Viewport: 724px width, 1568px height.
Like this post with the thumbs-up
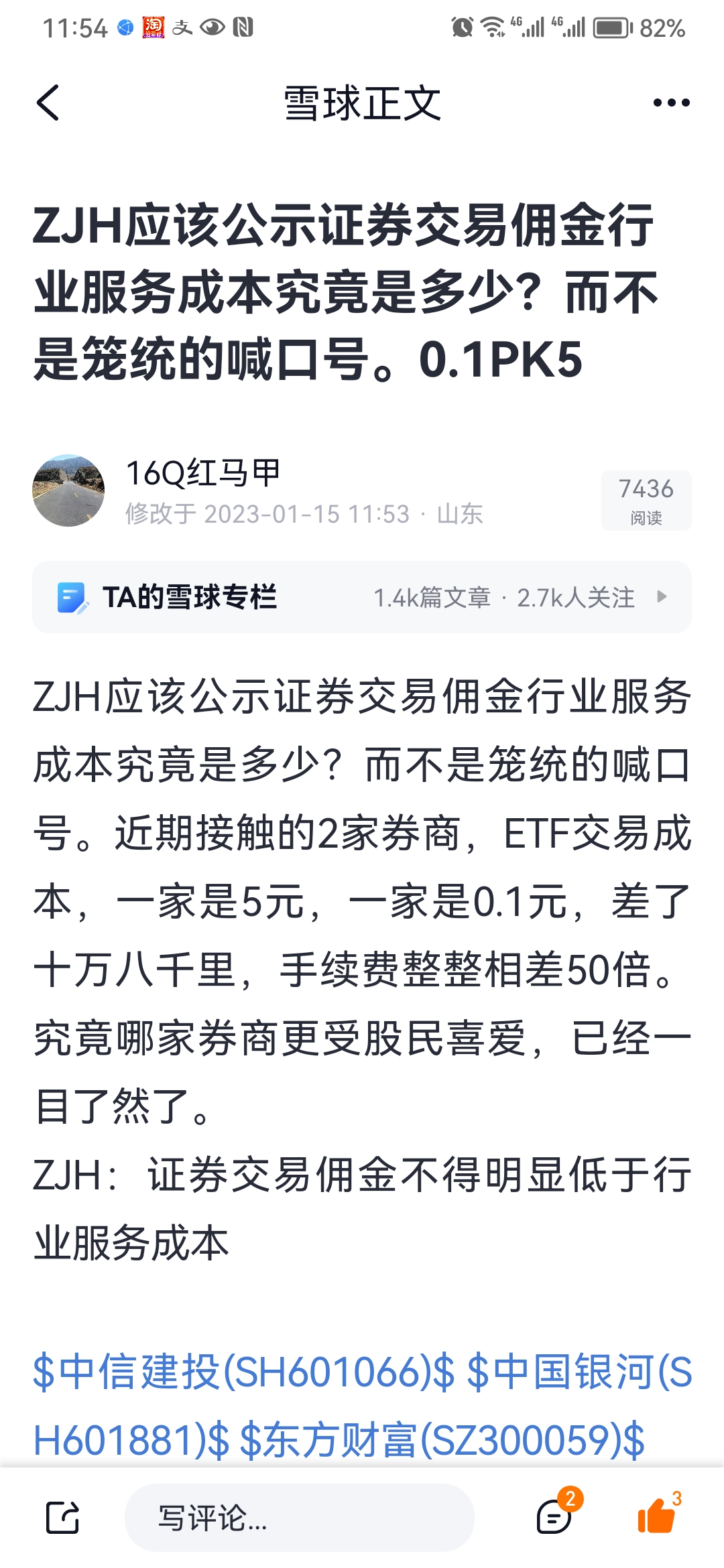click(657, 1516)
